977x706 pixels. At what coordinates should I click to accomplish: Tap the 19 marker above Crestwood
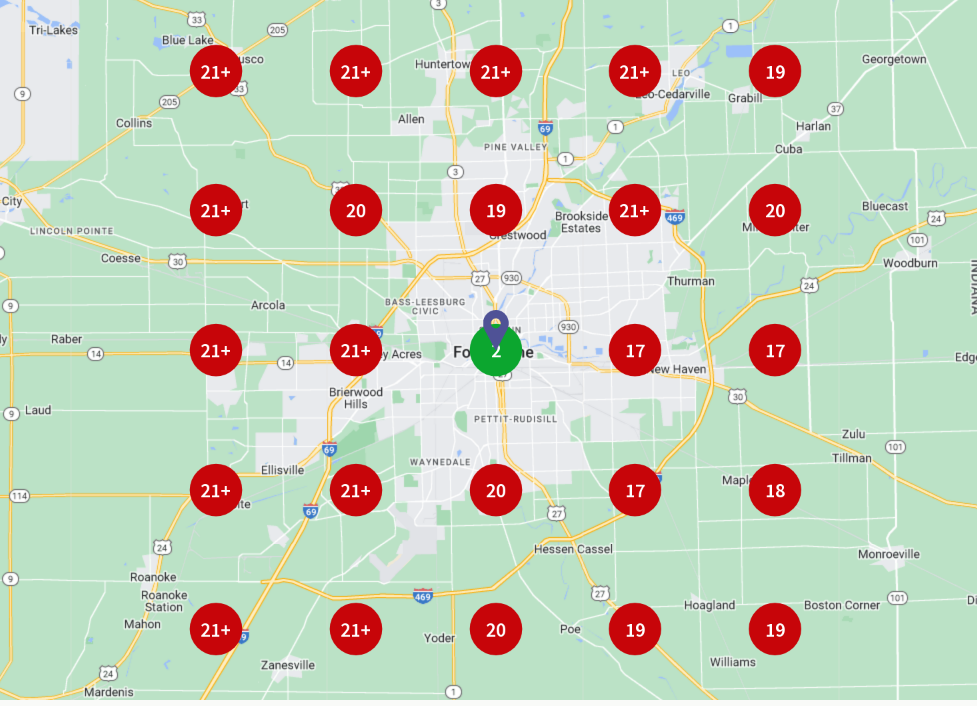point(496,210)
